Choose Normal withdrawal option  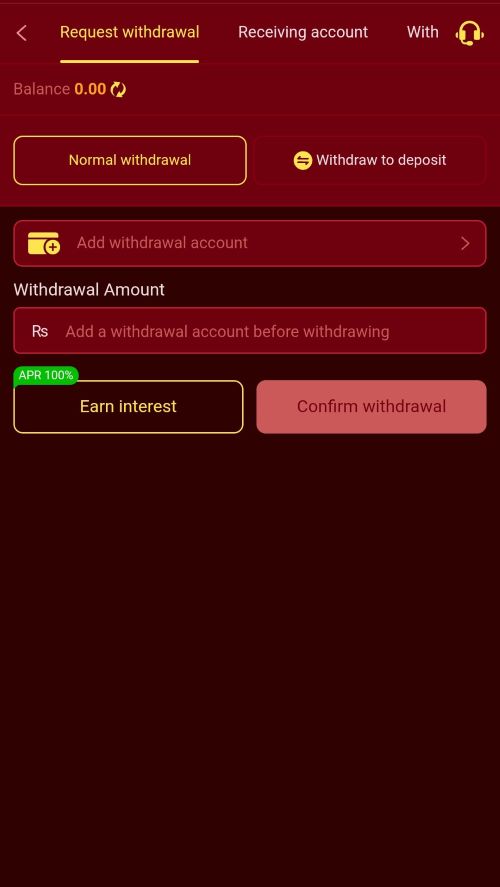[x=130, y=160]
